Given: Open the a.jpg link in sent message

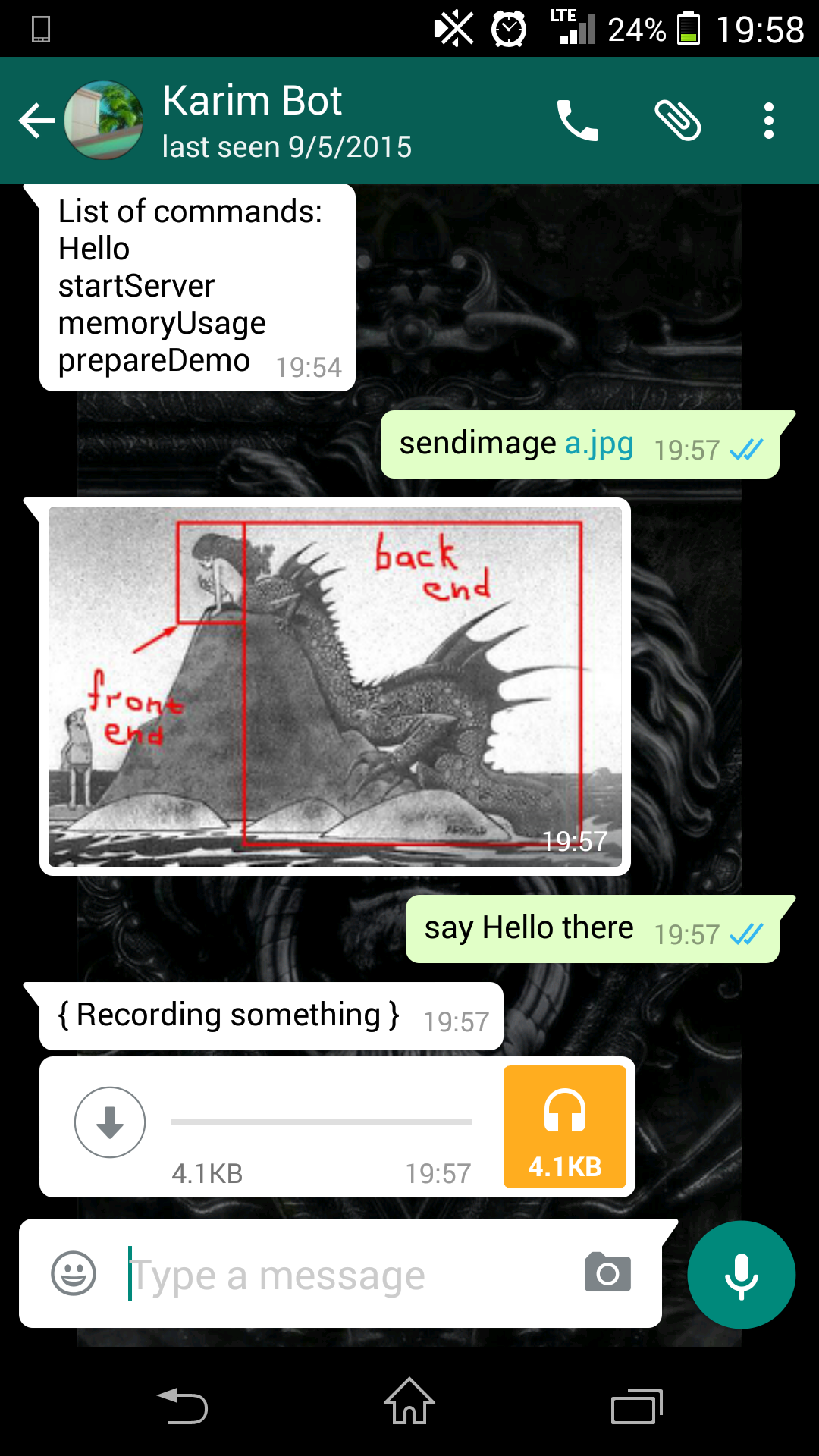Looking at the screenshot, I should point(599,444).
